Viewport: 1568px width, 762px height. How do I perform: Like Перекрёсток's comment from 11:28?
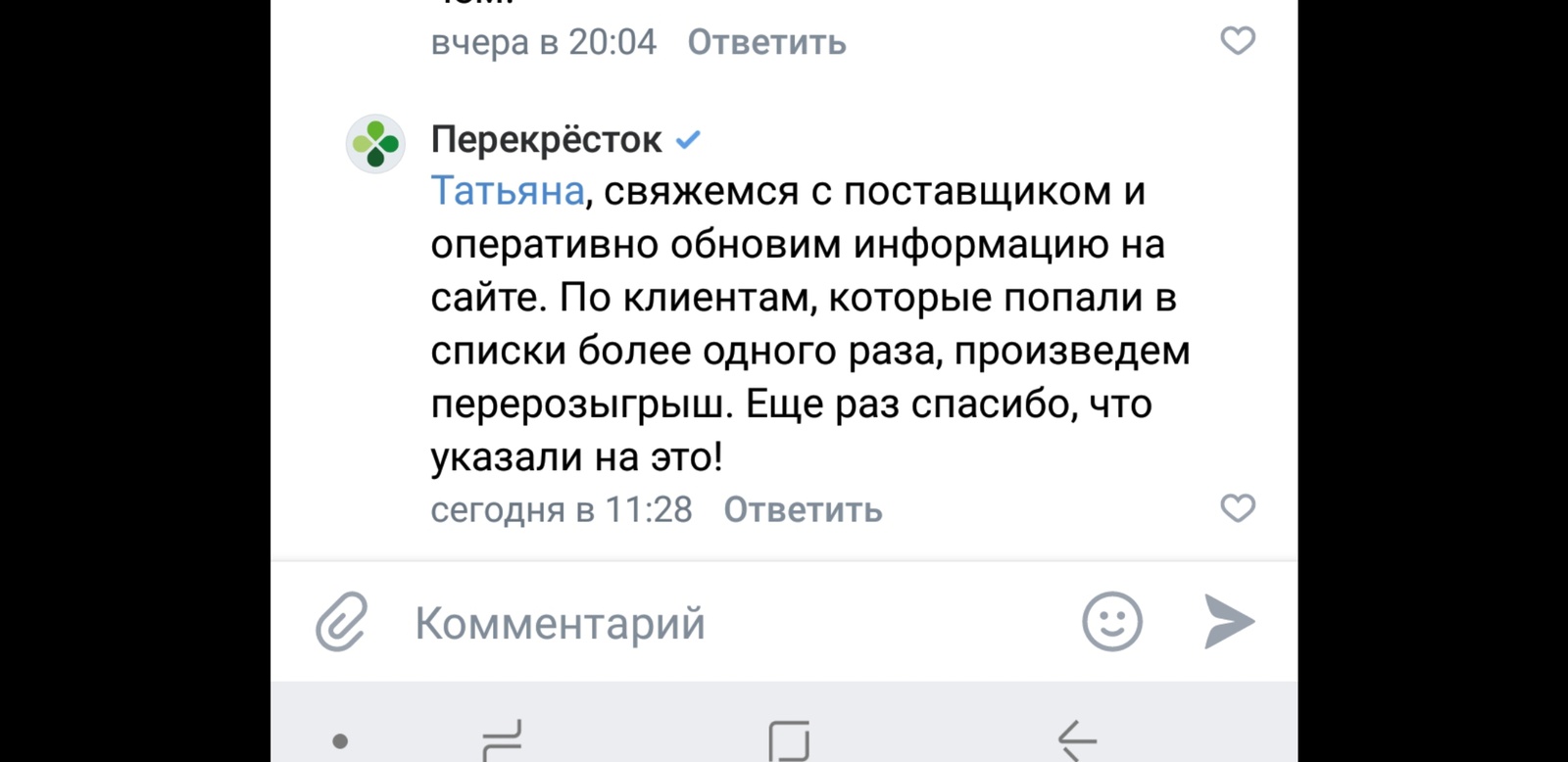(x=1237, y=508)
